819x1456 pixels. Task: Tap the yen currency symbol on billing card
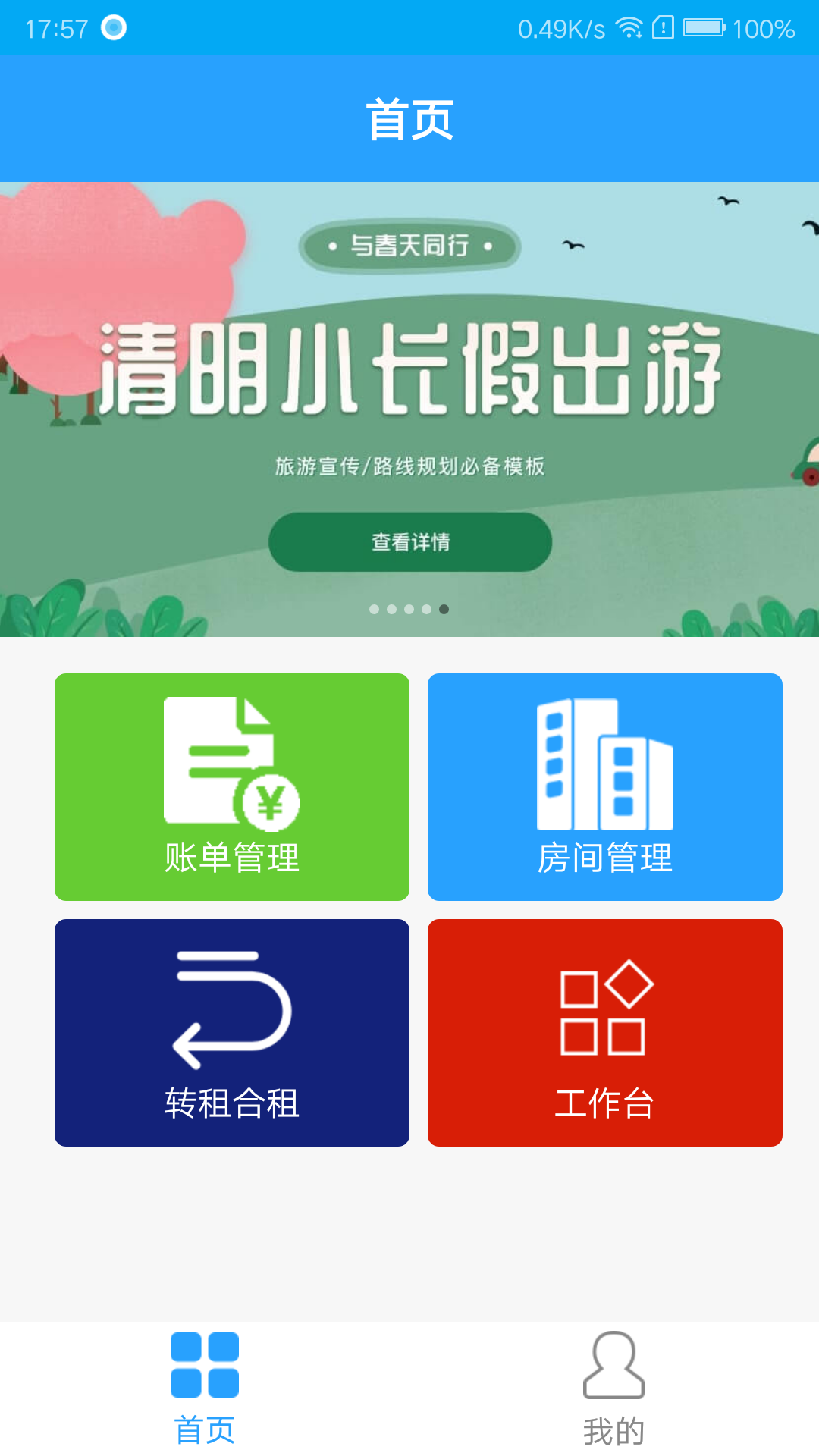(271, 802)
